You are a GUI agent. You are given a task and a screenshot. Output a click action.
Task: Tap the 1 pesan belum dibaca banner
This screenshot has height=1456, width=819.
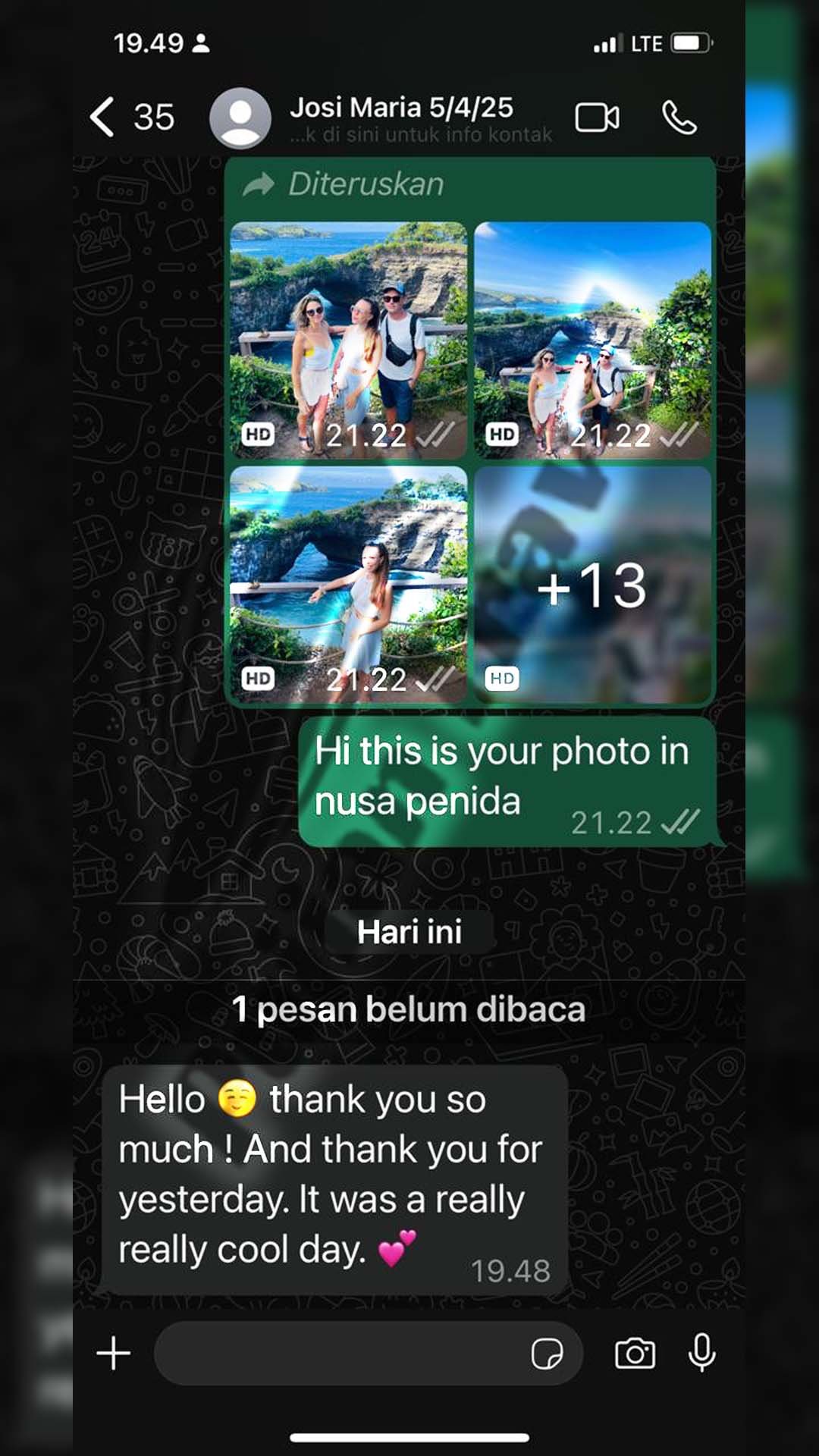coord(409,1009)
